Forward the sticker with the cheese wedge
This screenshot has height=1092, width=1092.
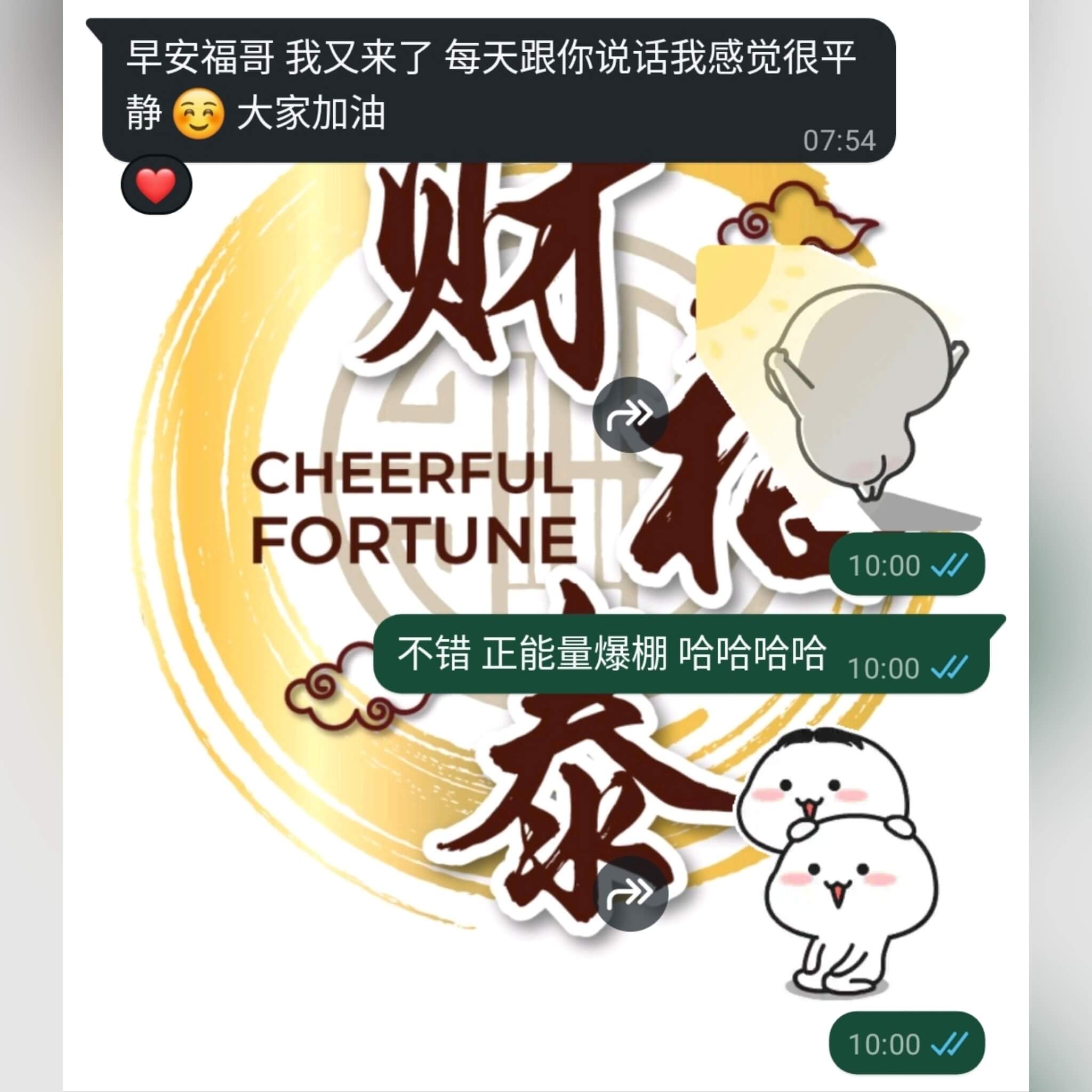click(630, 415)
